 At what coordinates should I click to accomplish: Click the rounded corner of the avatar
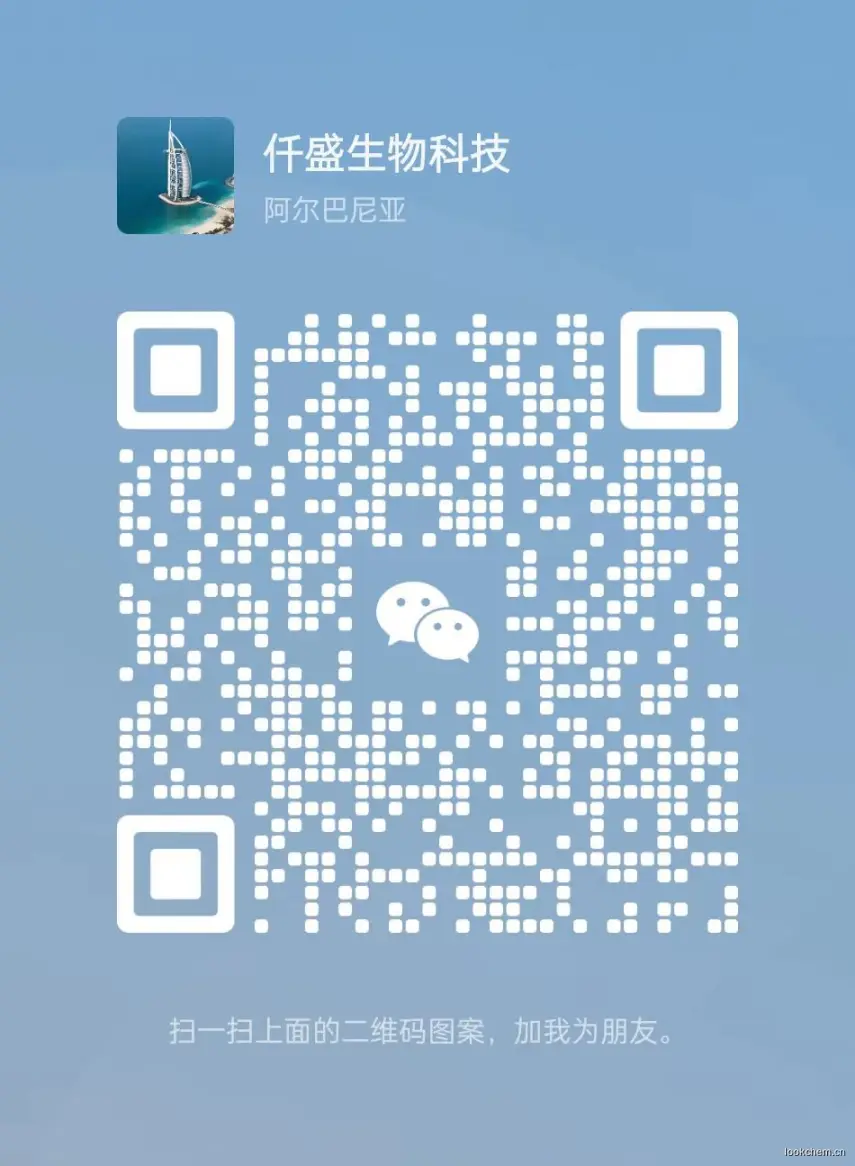point(124,124)
